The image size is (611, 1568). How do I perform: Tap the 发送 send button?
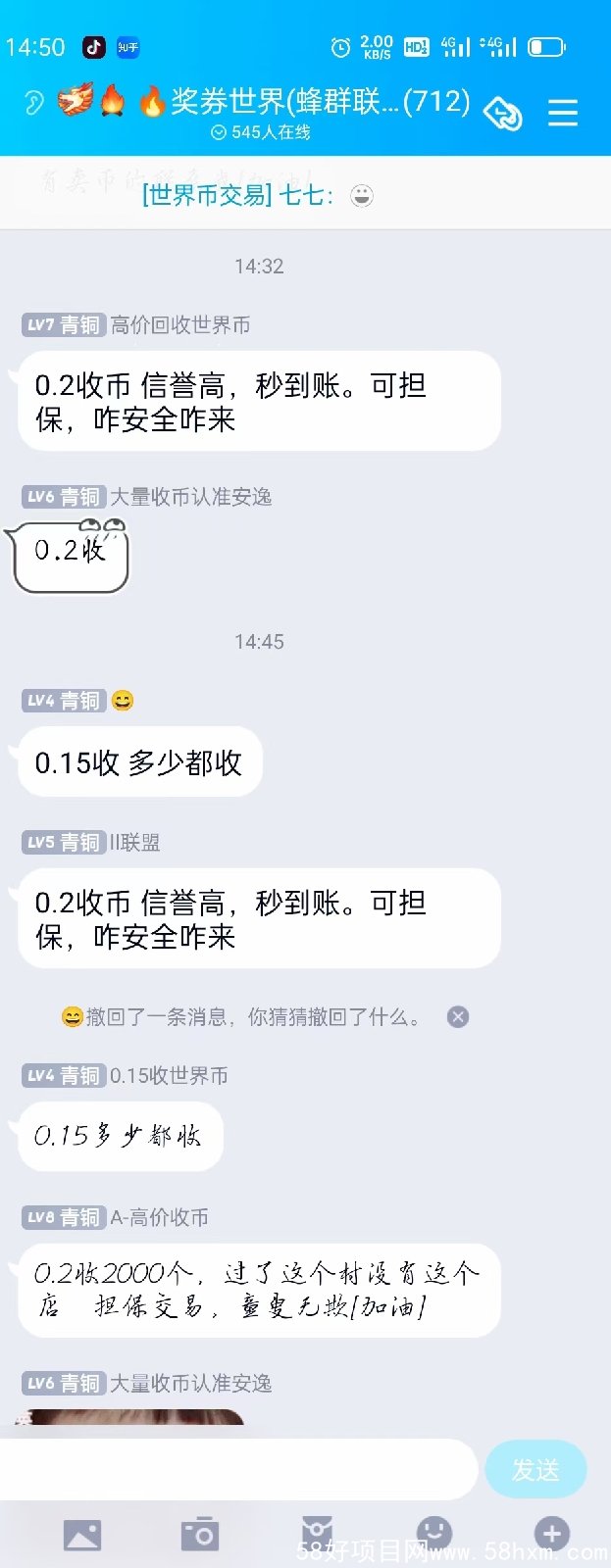[x=535, y=1469]
